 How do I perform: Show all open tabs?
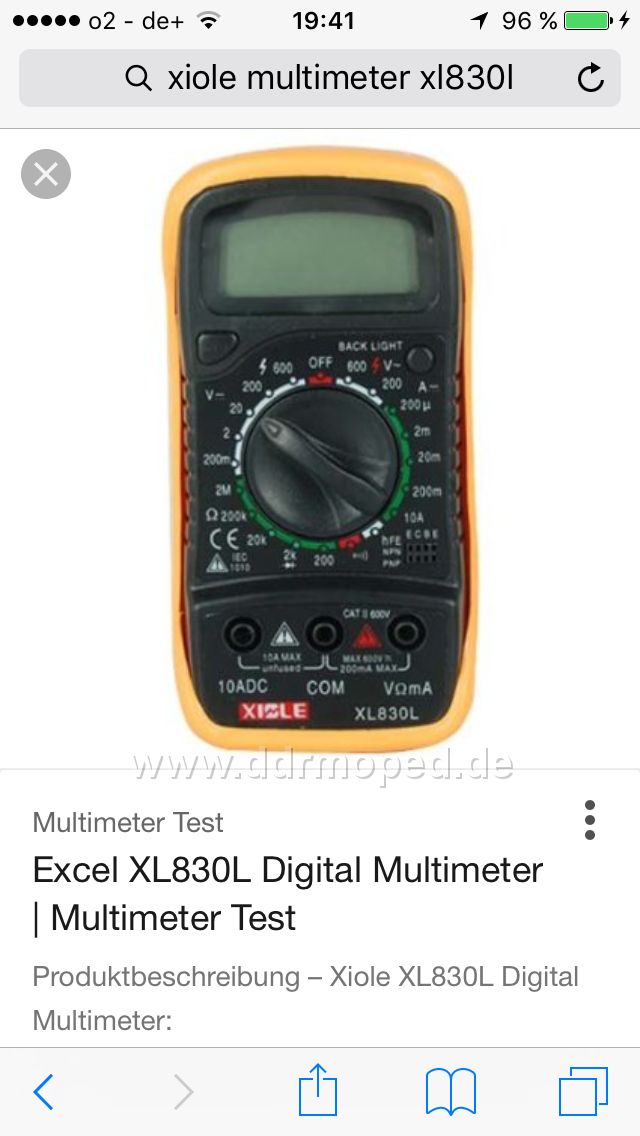pyautogui.click(x=583, y=1091)
